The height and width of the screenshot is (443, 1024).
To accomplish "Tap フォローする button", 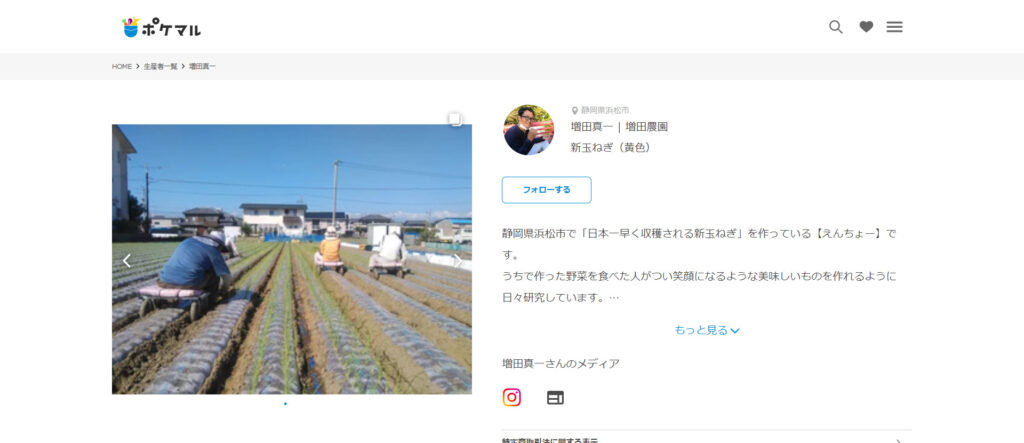I will [x=546, y=190].
